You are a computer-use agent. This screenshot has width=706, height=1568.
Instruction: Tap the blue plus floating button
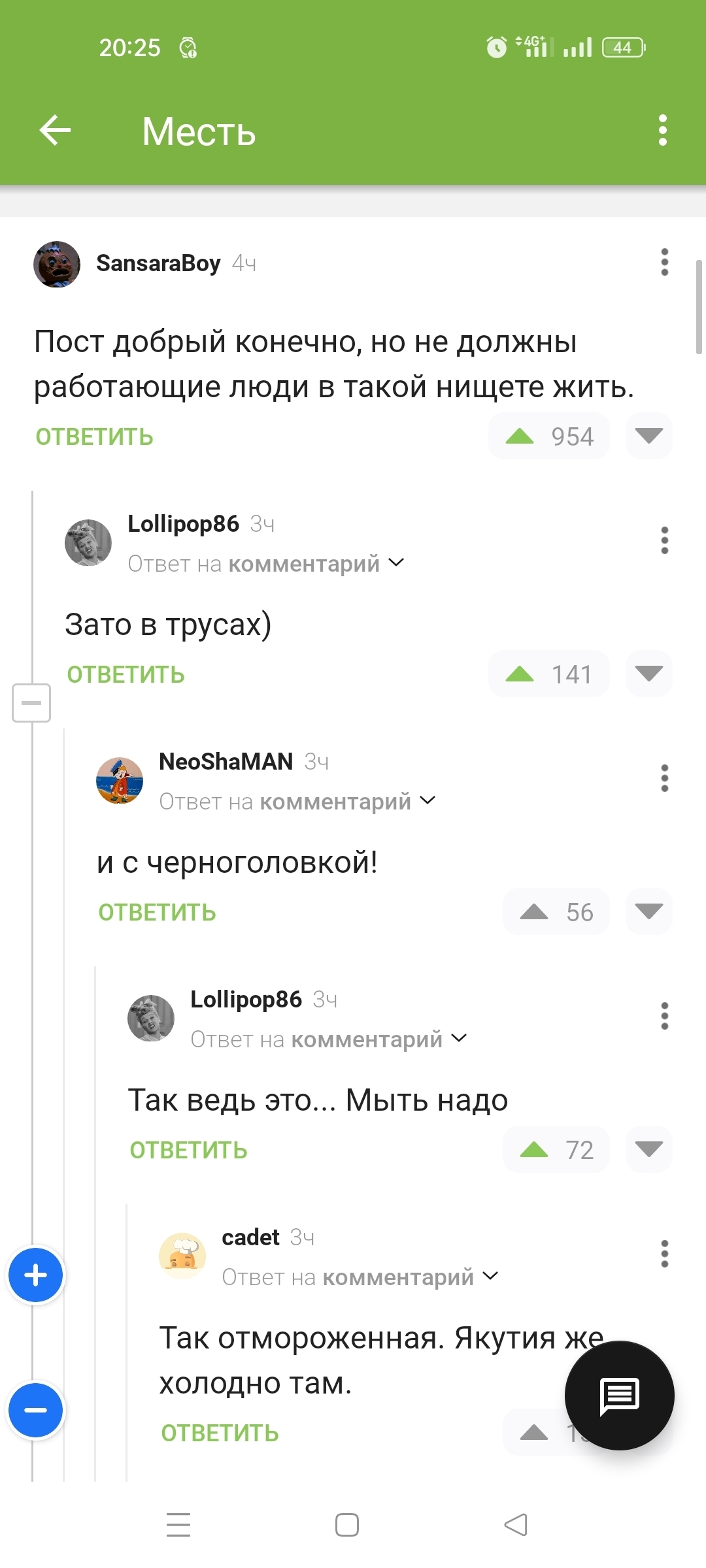pos(36,1275)
